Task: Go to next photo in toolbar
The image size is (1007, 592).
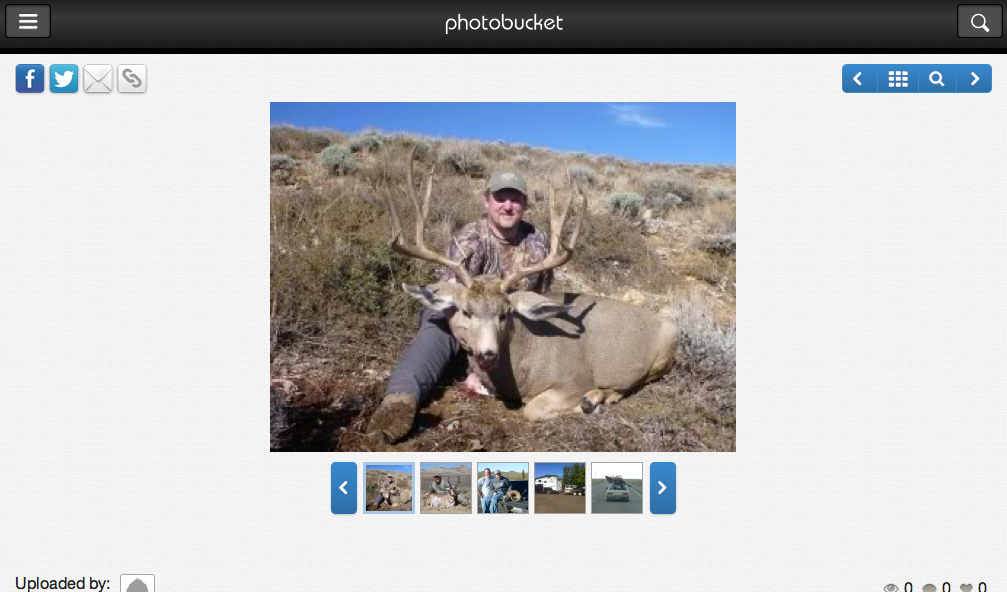Action: tap(974, 79)
